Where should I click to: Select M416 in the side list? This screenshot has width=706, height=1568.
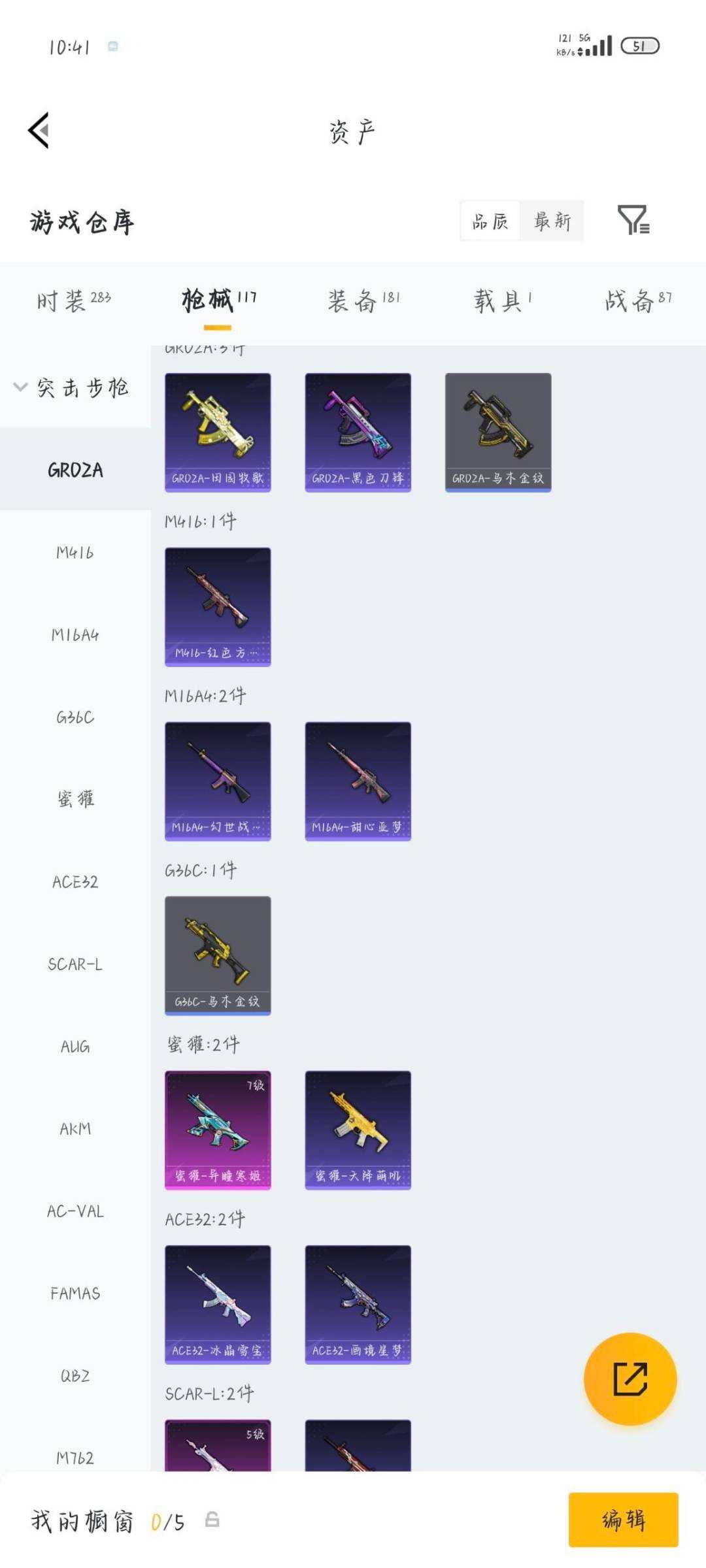[75, 553]
